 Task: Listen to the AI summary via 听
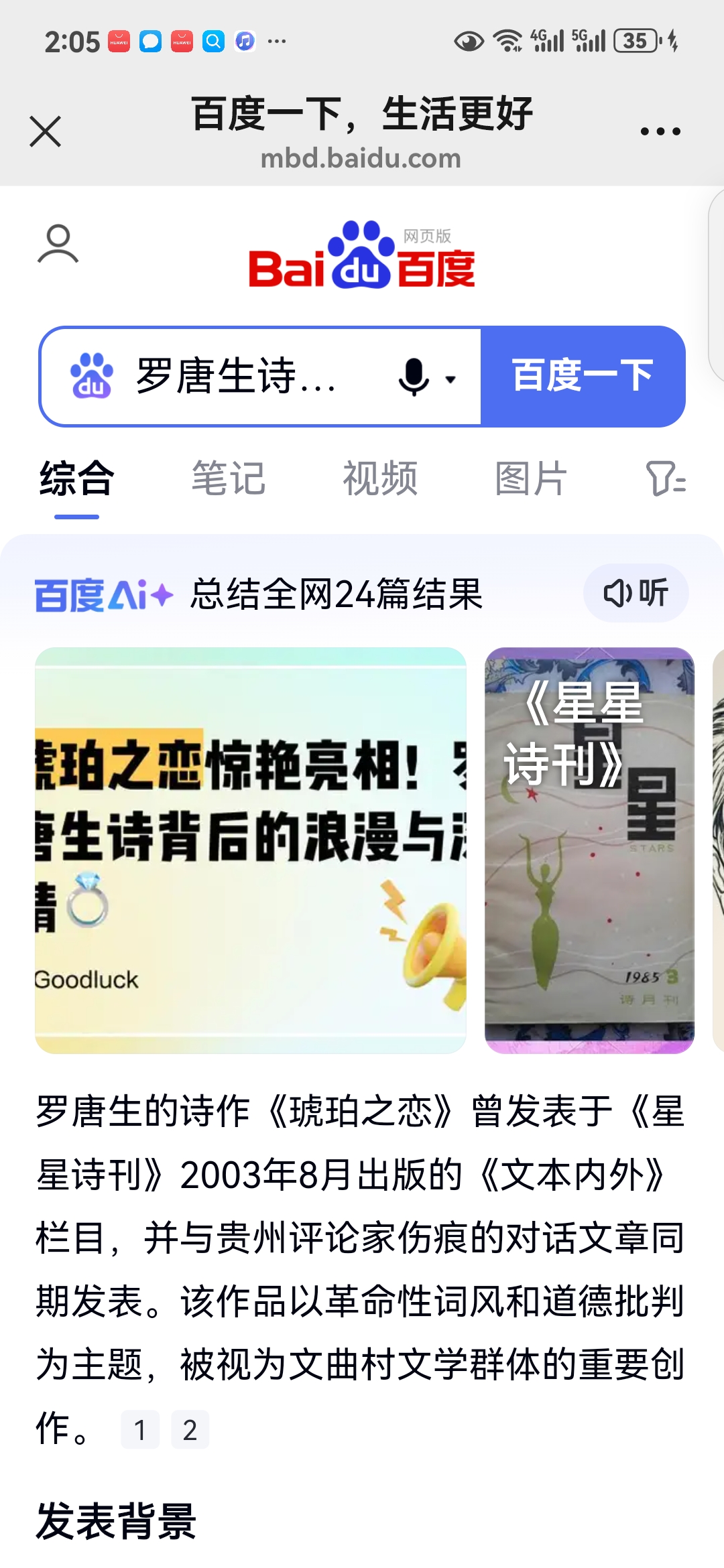pyautogui.click(x=636, y=593)
